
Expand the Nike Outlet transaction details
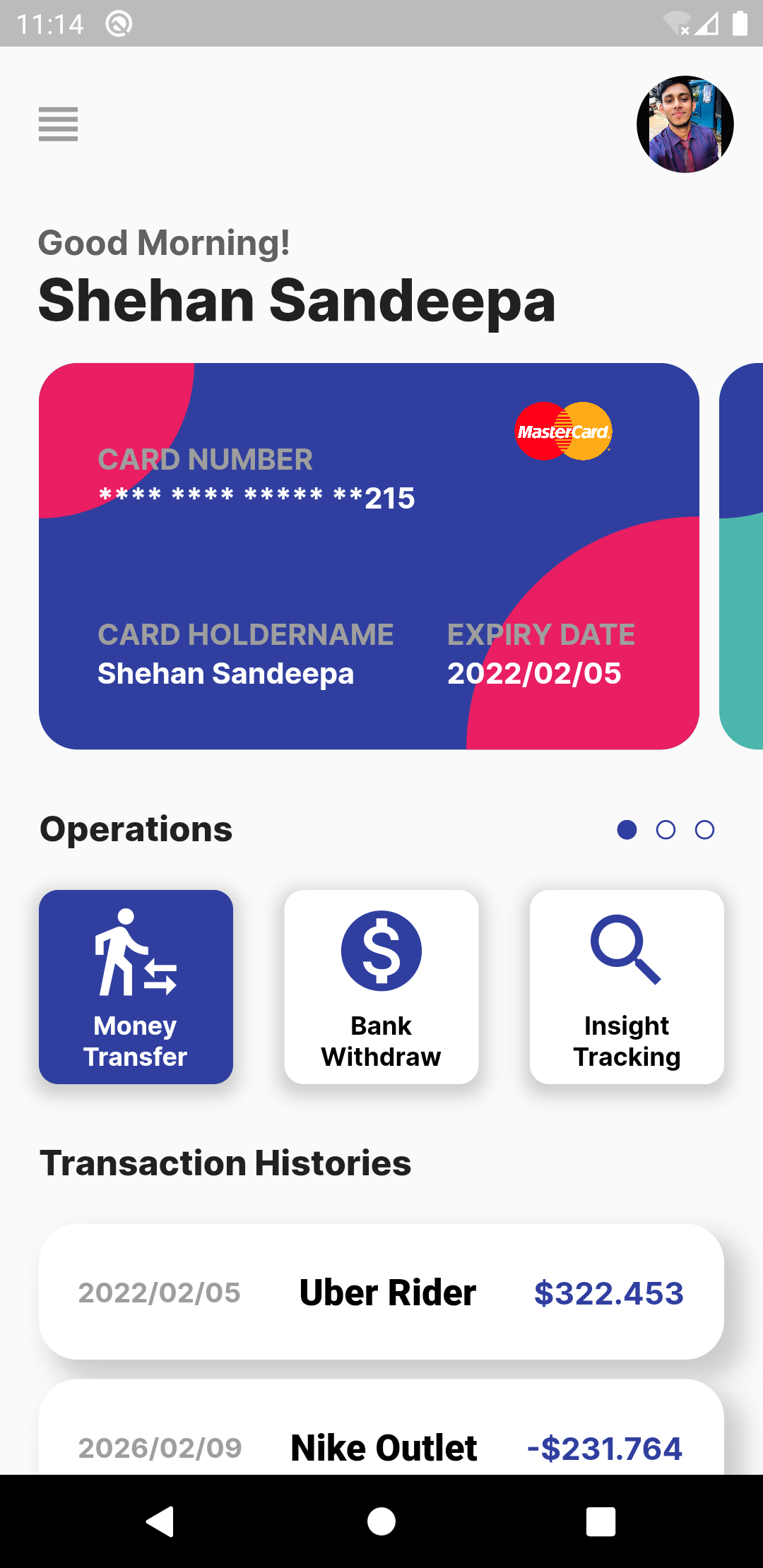pyautogui.click(x=381, y=1447)
